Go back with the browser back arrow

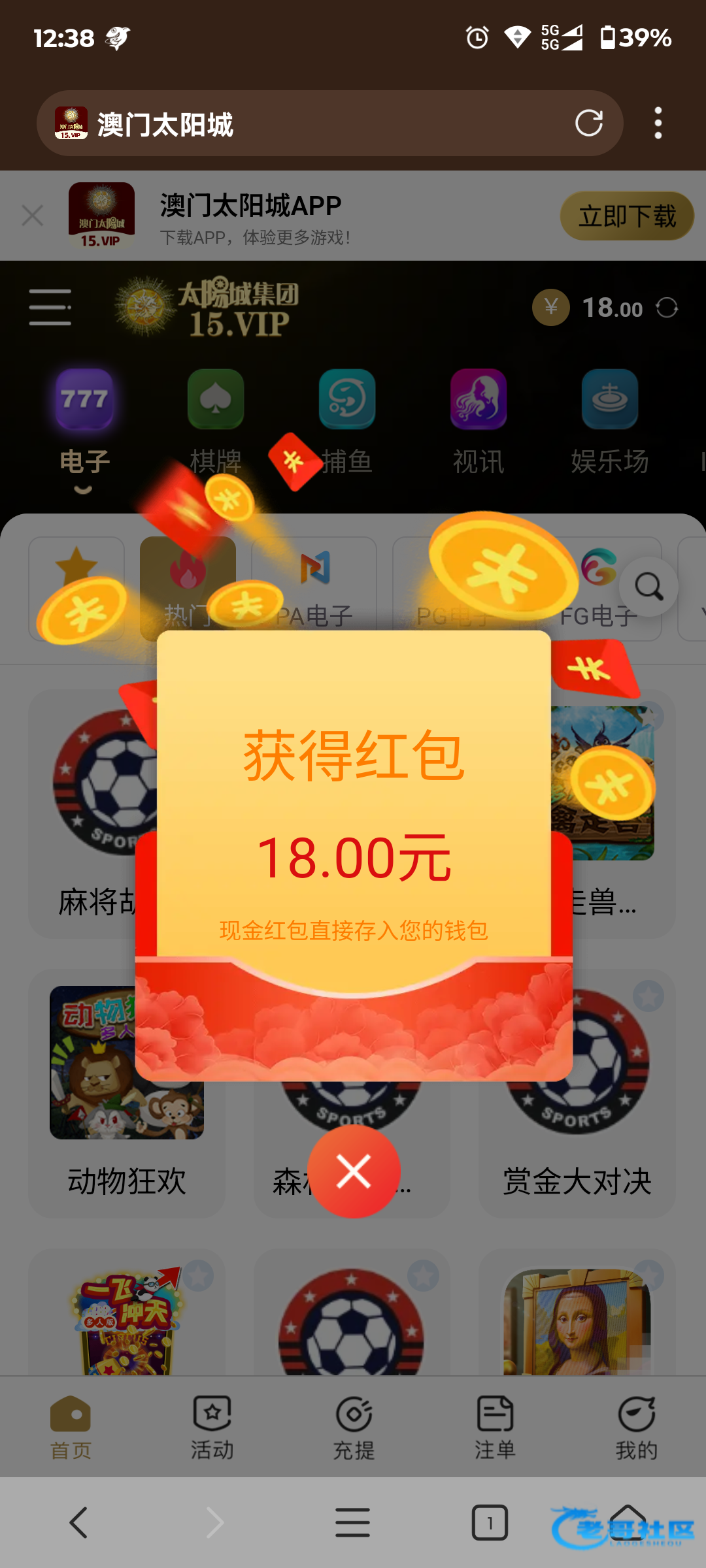coord(78,1523)
